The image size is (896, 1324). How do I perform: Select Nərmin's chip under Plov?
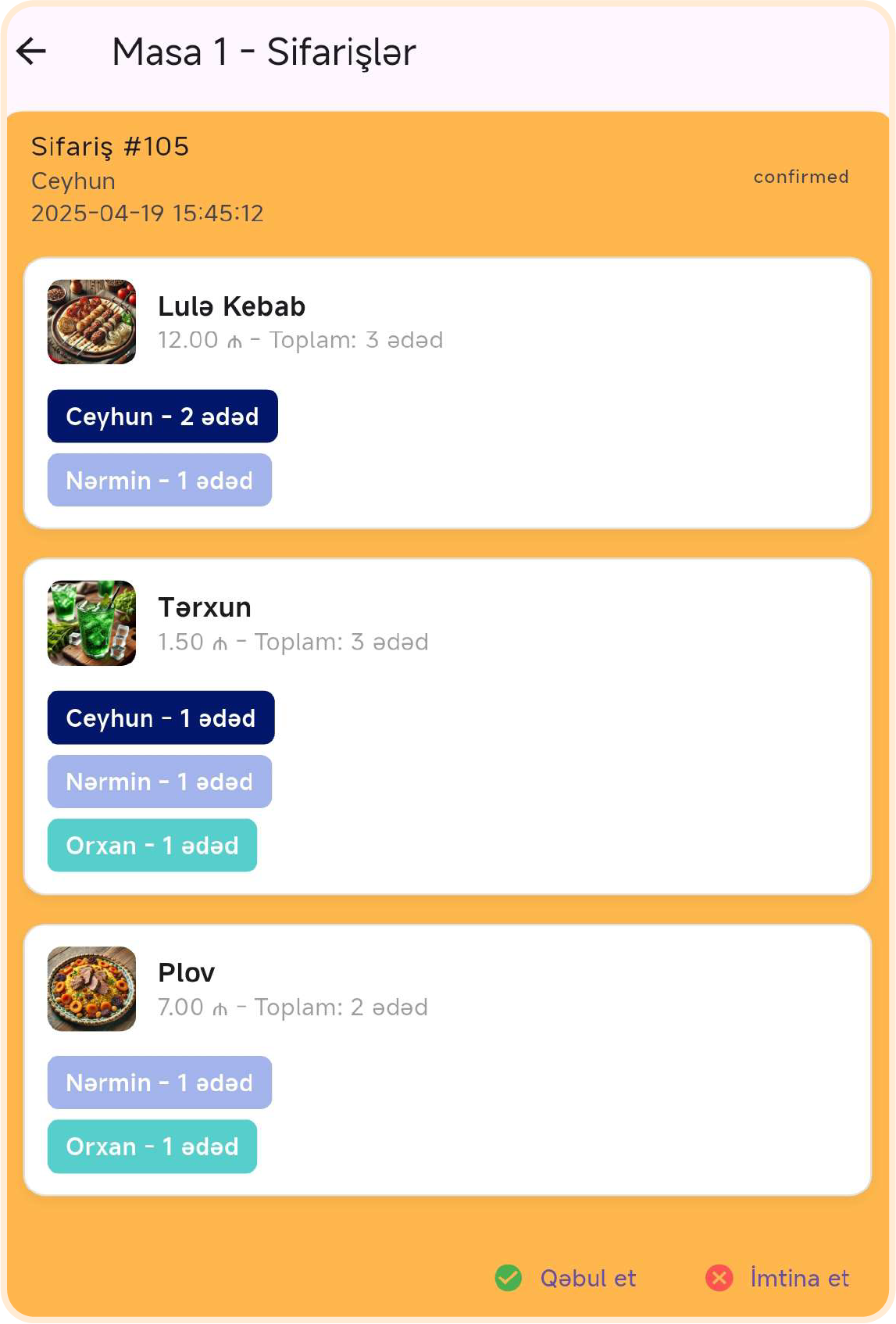click(159, 1082)
